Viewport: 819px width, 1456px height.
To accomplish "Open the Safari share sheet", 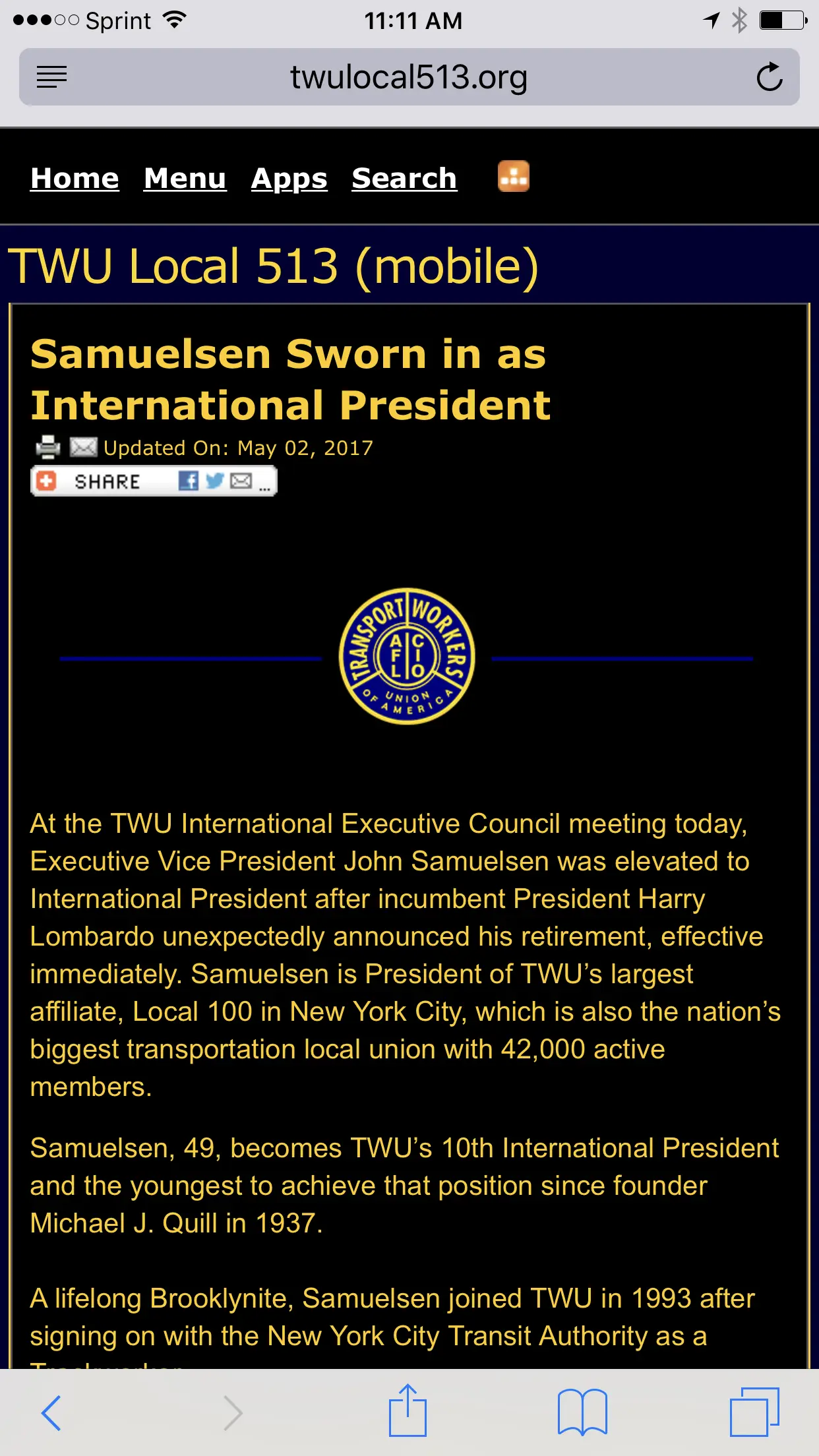I will [408, 1411].
